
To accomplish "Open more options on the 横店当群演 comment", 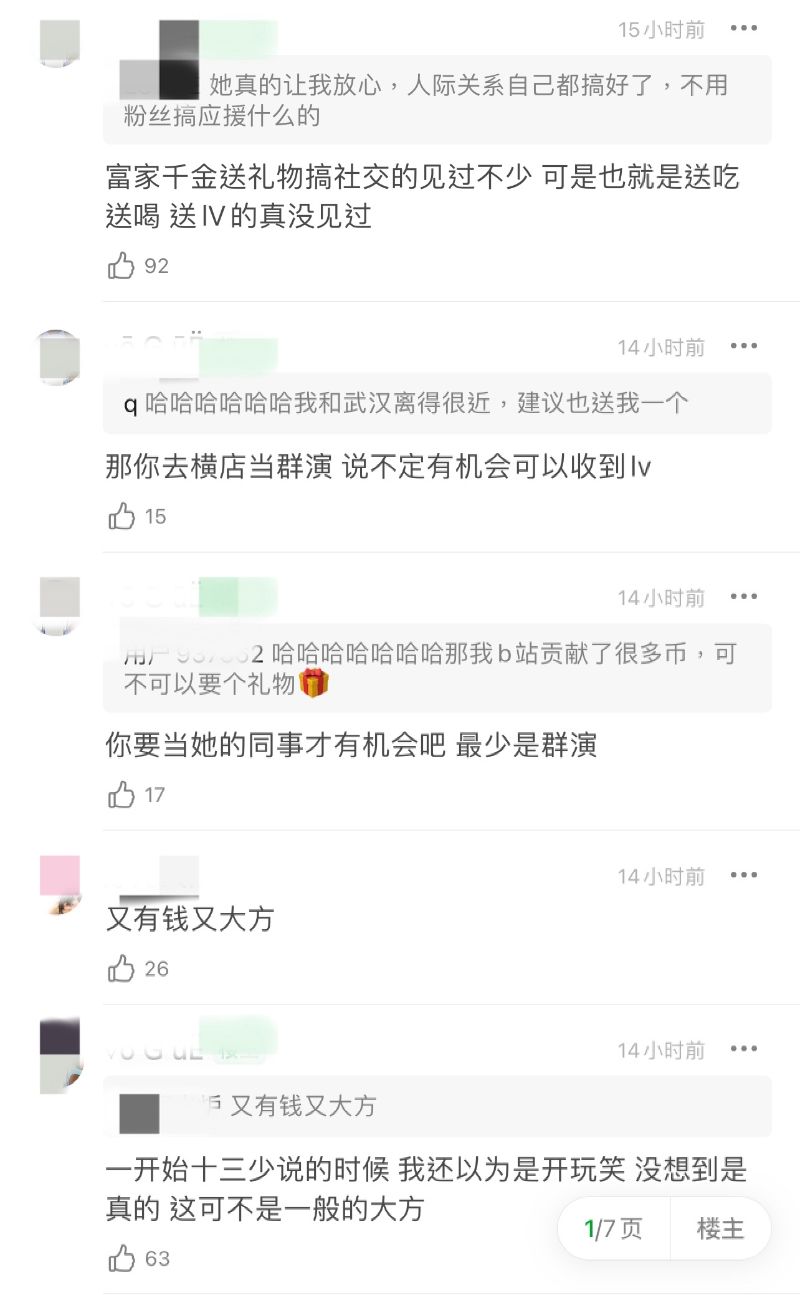I will [743, 347].
